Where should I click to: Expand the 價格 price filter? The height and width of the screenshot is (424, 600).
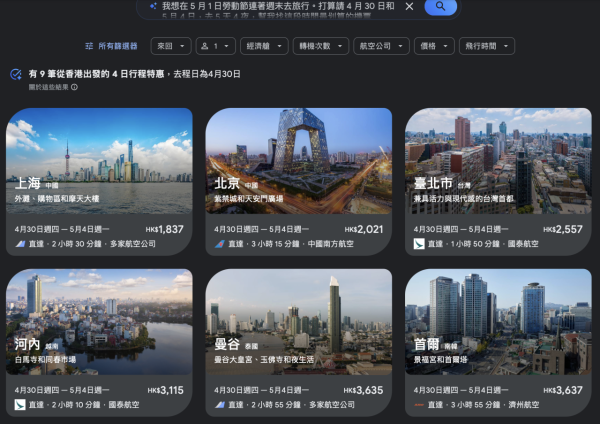pyautogui.click(x=434, y=46)
